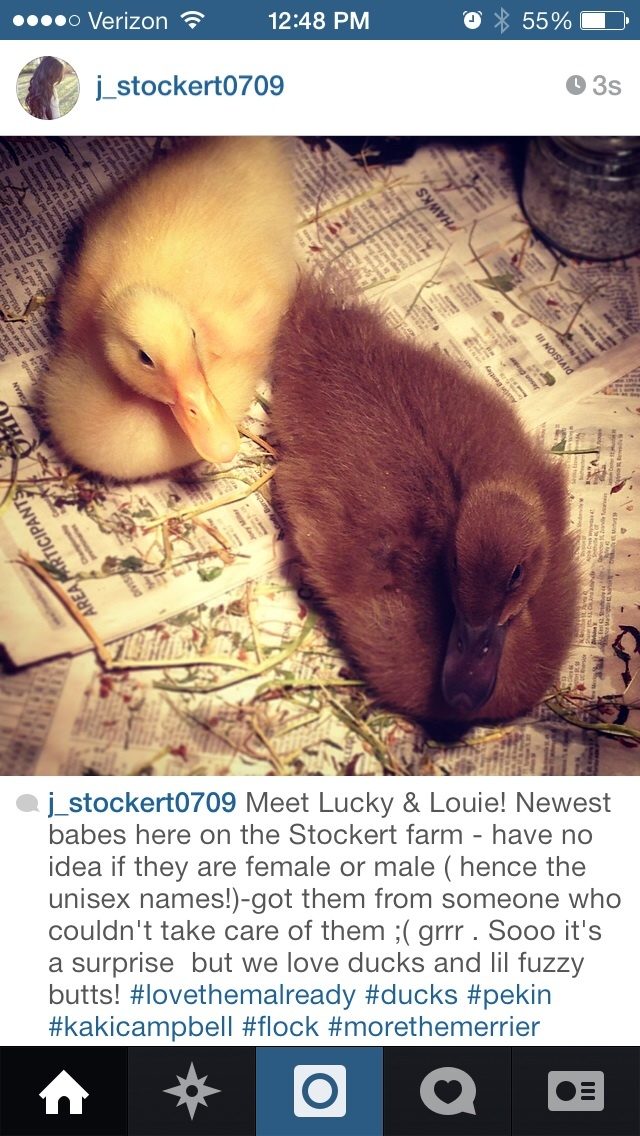
Task: Open the #morethemerrier hashtag
Action: [434, 1026]
